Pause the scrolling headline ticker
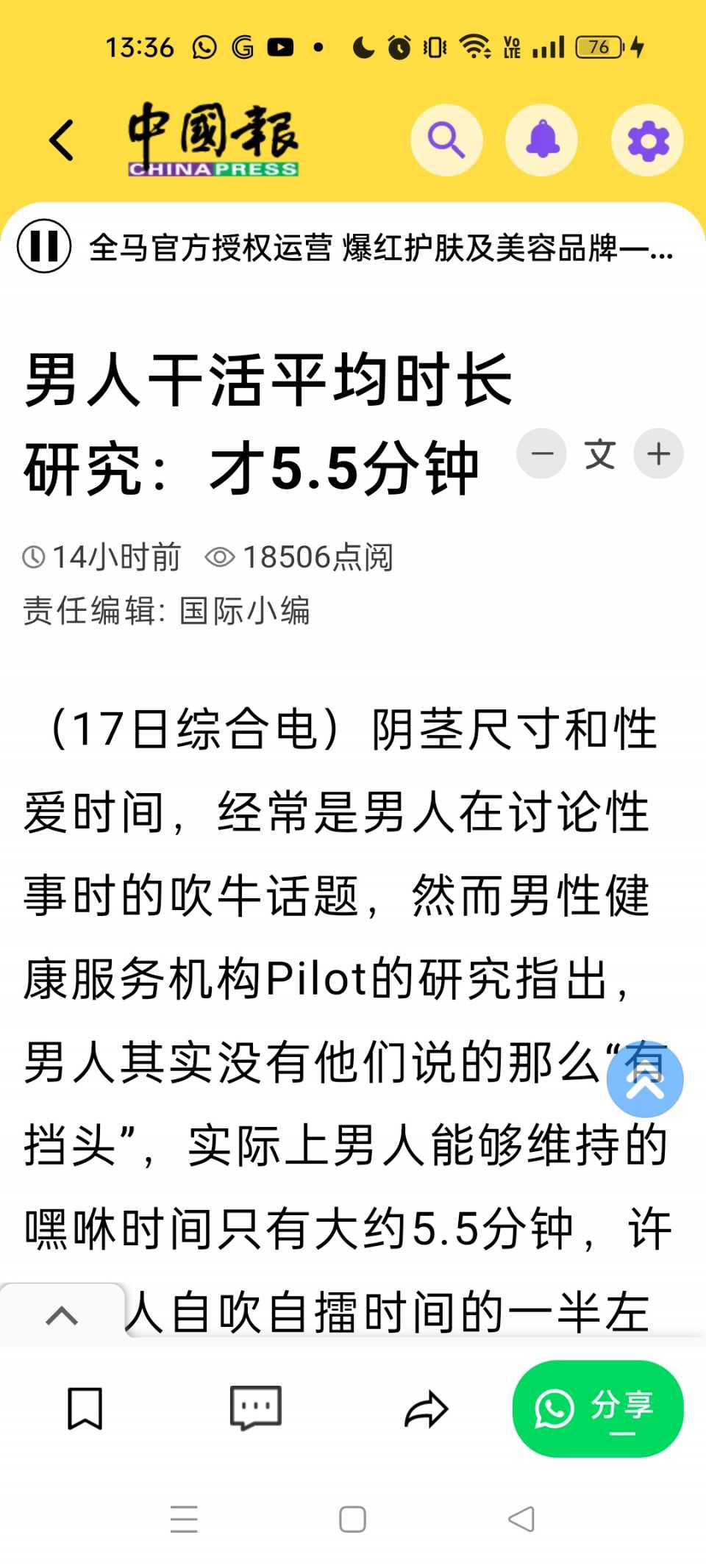The width and height of the screenshot is (706, 1568). pos(44,246)
